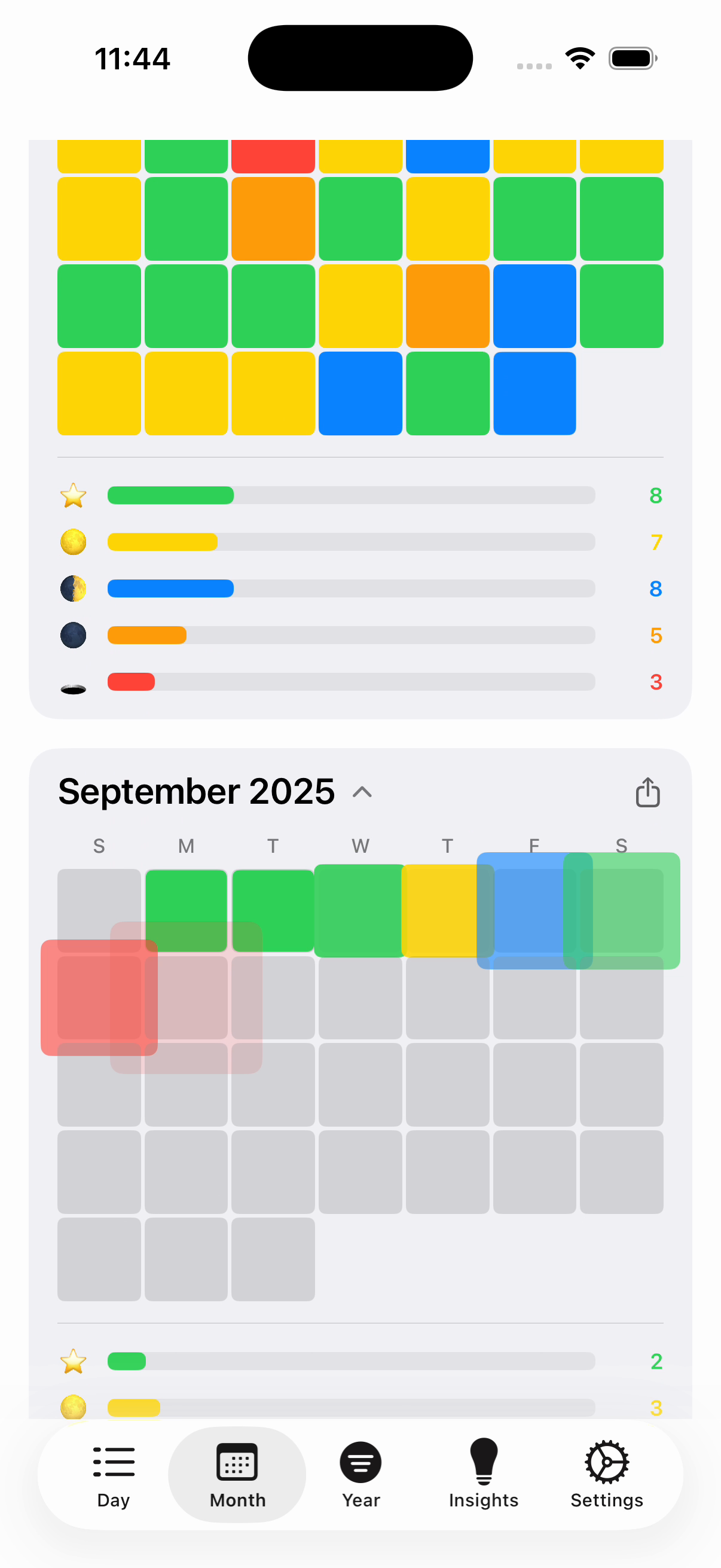The height and width of the screenshot is (1568, 721).
Task: Select the Month tab
Action: (237, 1474)
